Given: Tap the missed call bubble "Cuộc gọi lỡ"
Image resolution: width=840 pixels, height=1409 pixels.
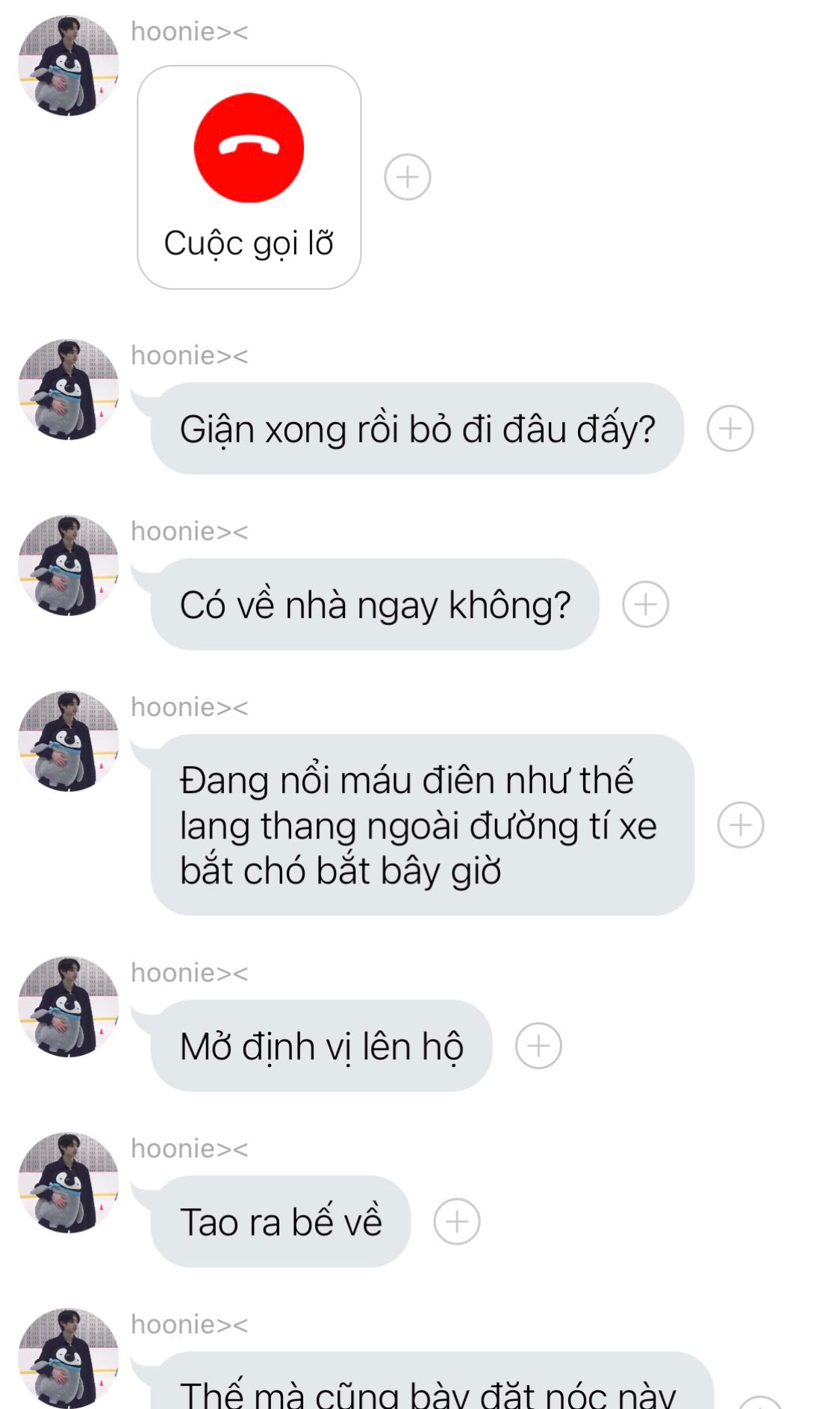Looking at the screenshot, I should [249, 177].
